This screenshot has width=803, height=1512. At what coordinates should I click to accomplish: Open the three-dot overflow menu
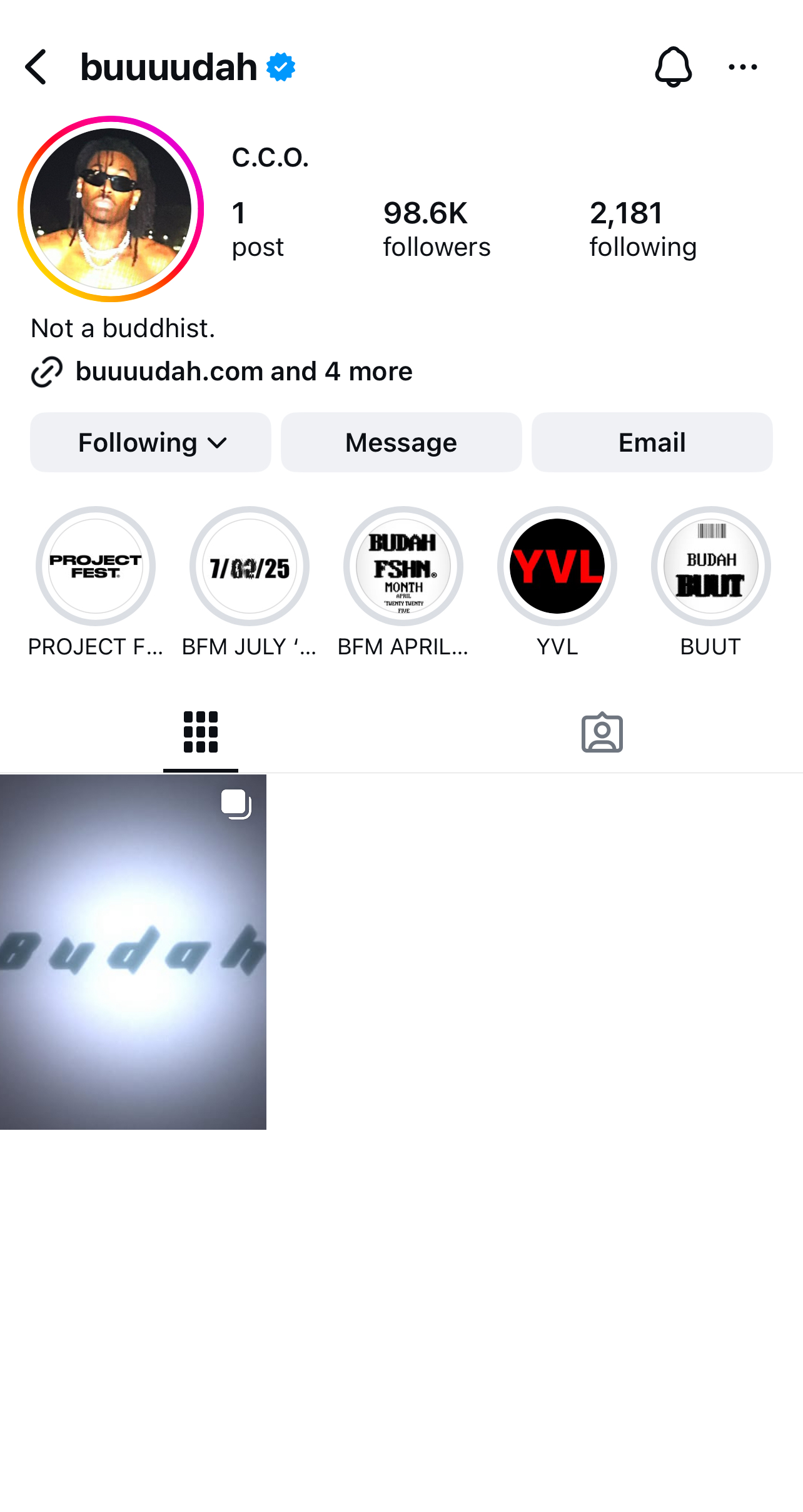[742, 67]
